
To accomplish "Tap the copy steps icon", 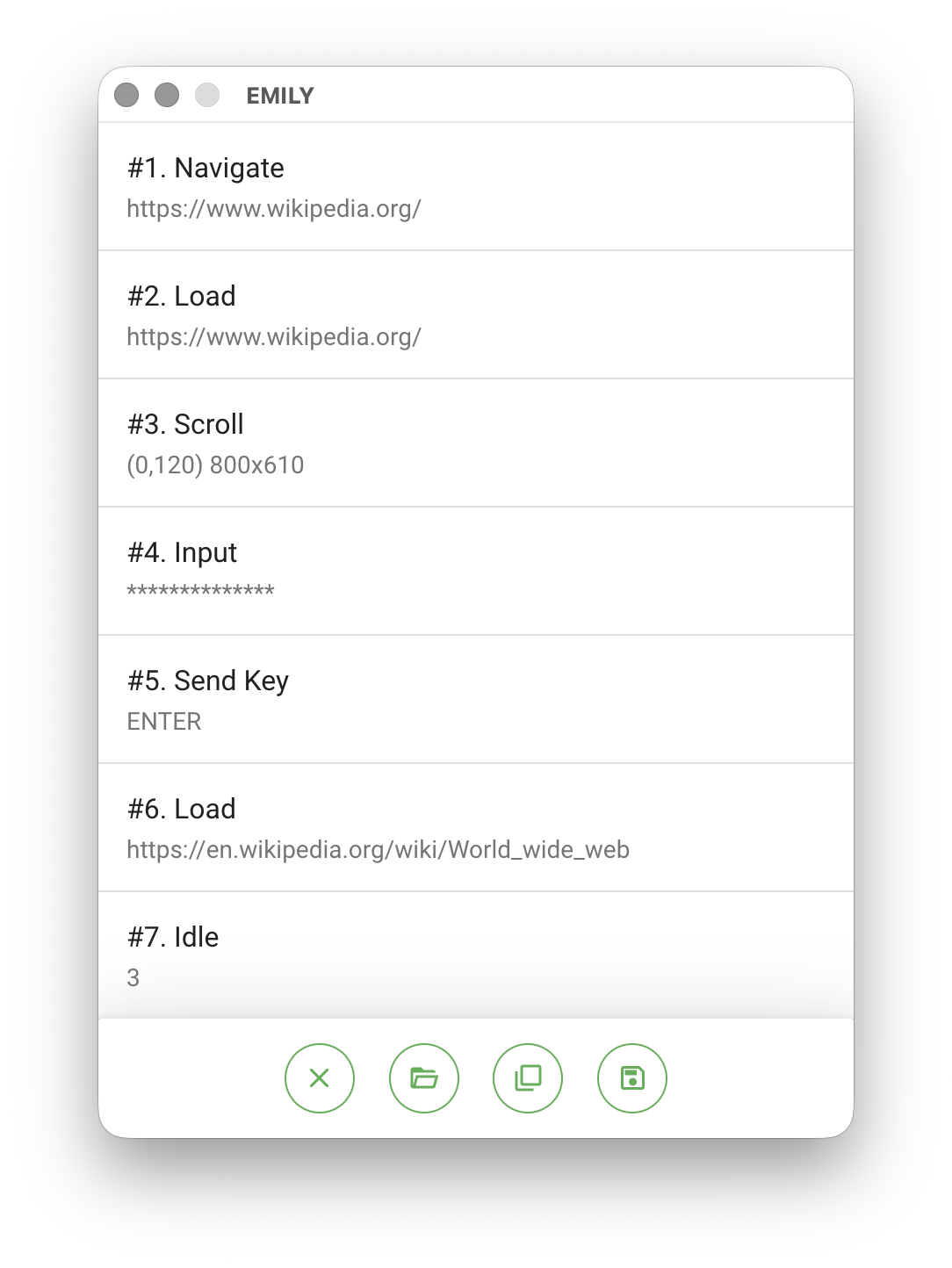I will tap(527, 1077).
